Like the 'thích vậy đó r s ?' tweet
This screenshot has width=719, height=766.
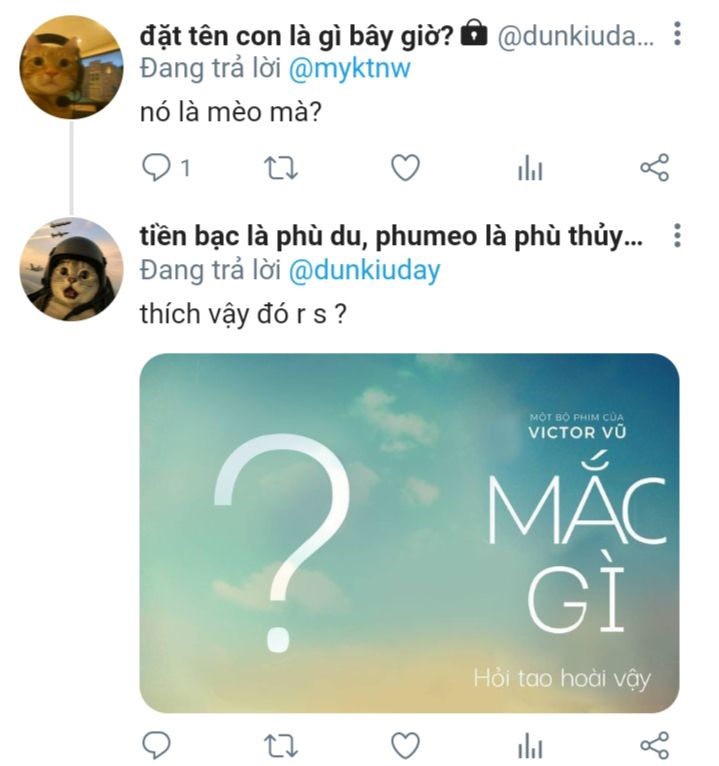click(404, 745)
